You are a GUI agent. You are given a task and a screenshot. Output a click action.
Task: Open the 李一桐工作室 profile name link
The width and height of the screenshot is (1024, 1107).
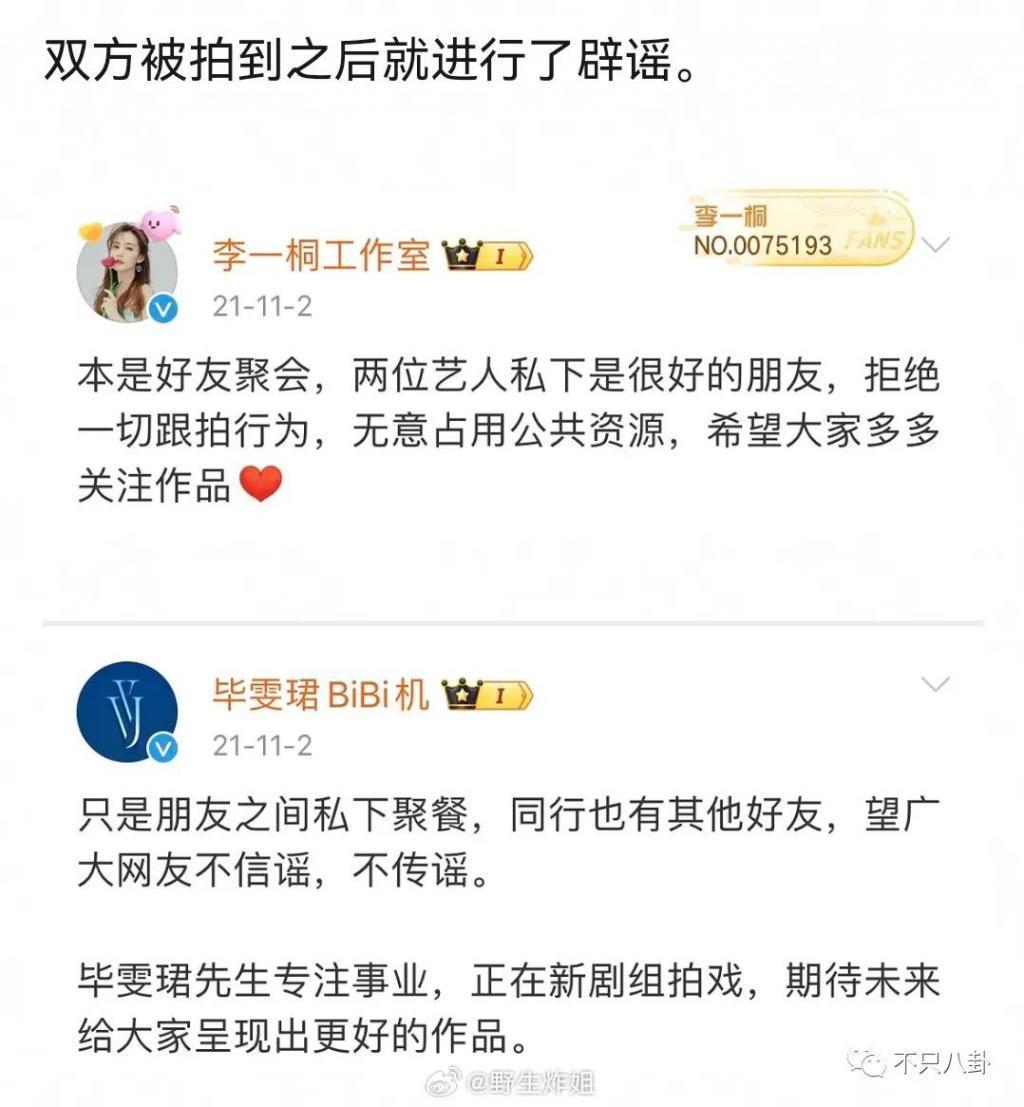tap(320, 257)
